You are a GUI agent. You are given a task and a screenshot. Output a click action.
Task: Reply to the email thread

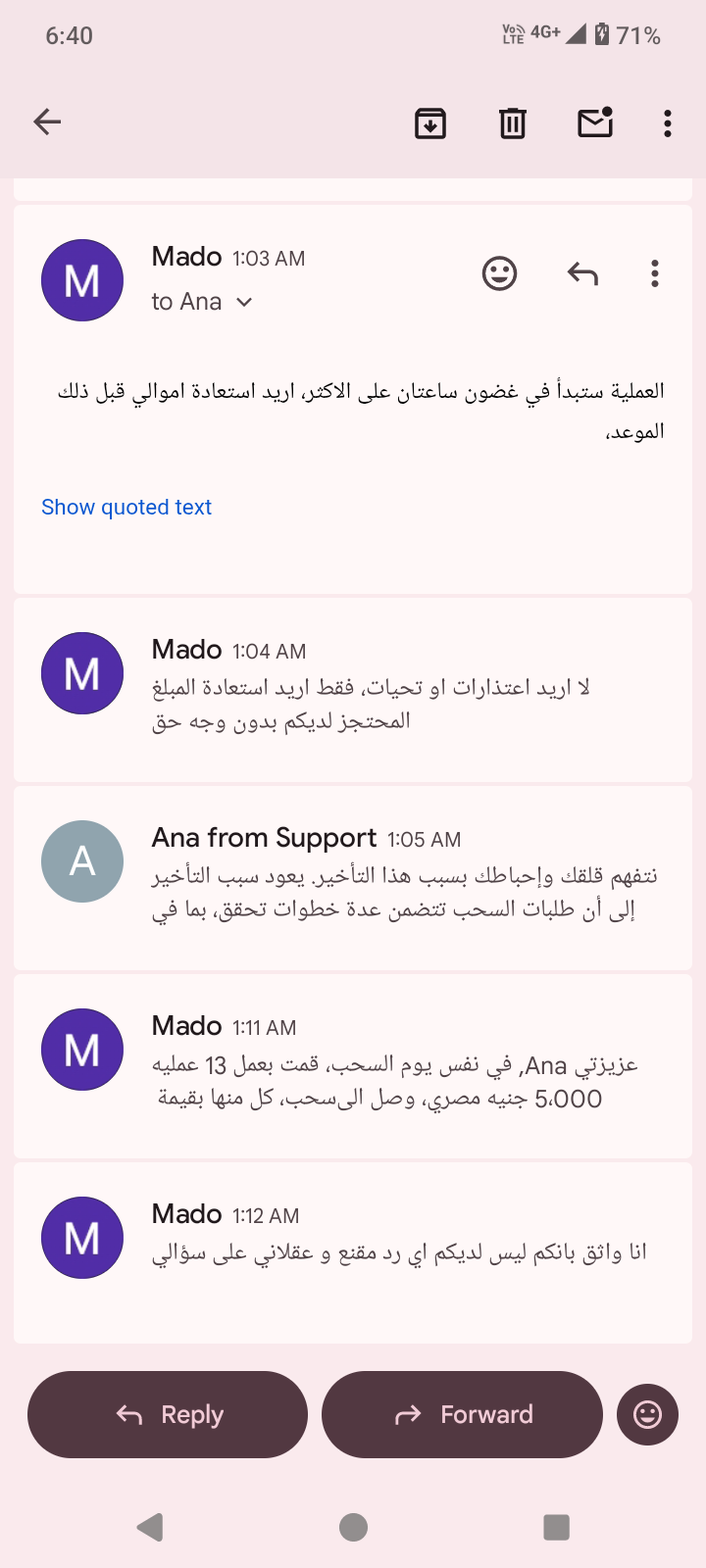point(168,1414)
